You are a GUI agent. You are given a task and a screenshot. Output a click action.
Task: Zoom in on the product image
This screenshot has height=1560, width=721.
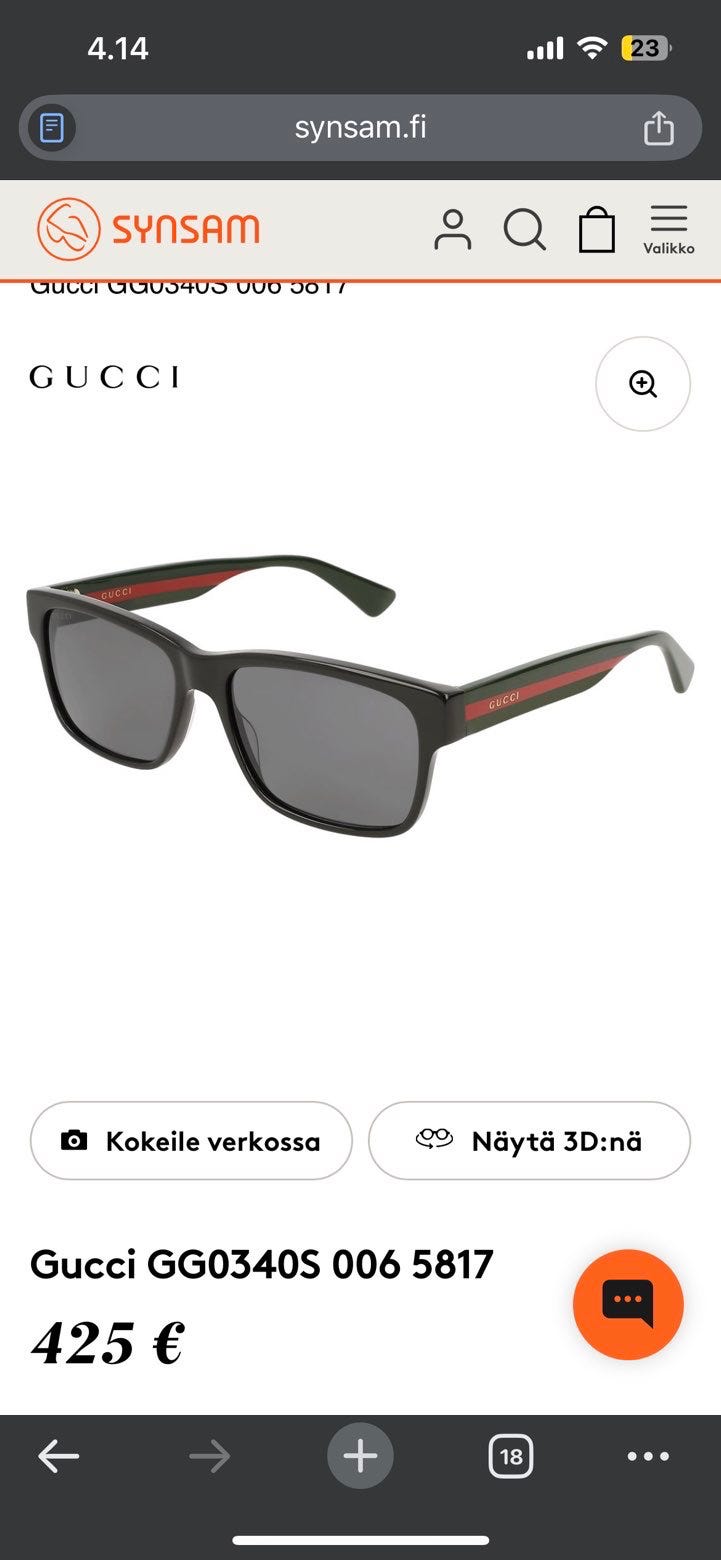click(642, 384)
